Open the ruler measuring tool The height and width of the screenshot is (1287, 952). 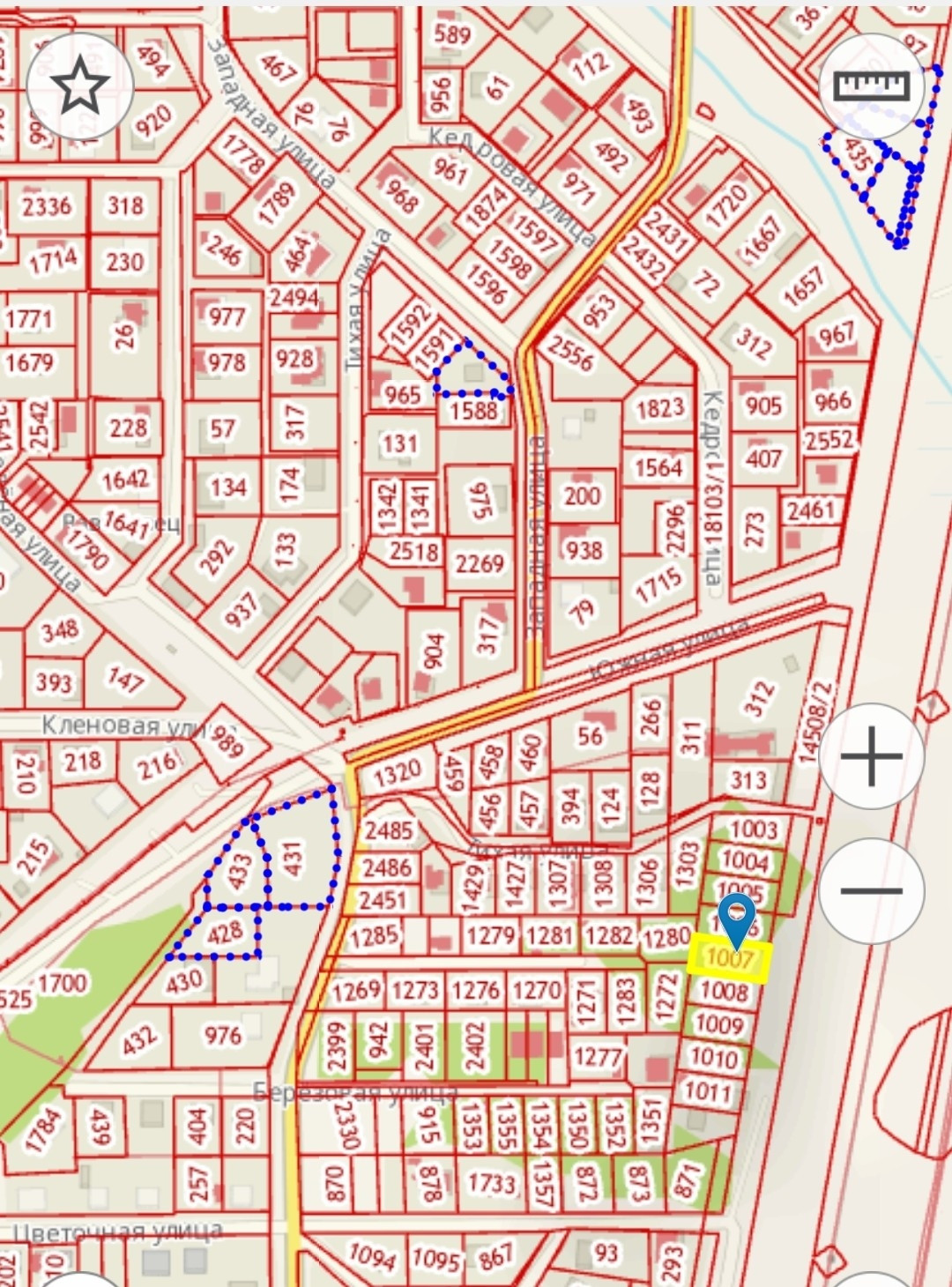click(x=872, y=86)
